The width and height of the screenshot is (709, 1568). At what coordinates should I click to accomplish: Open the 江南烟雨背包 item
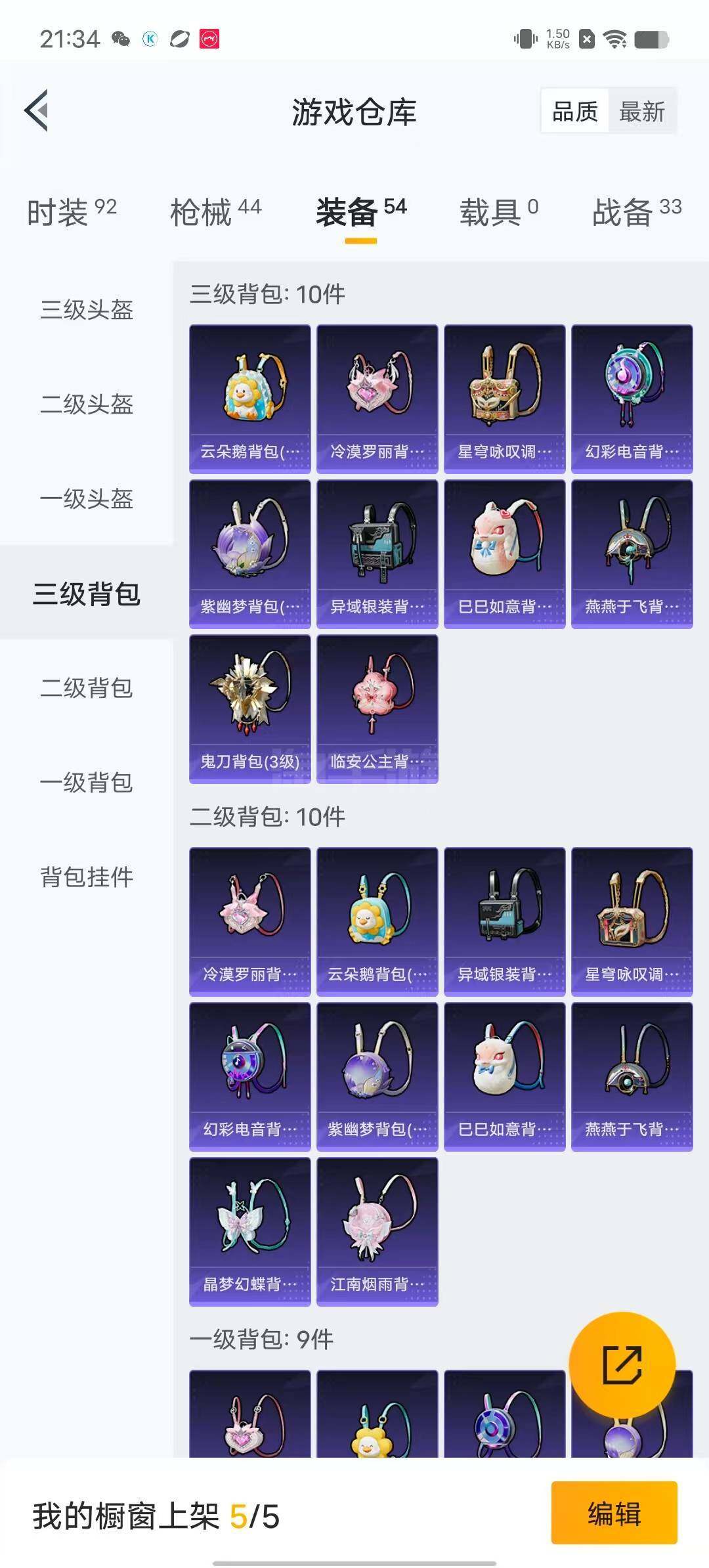[x=377, y=1231]
